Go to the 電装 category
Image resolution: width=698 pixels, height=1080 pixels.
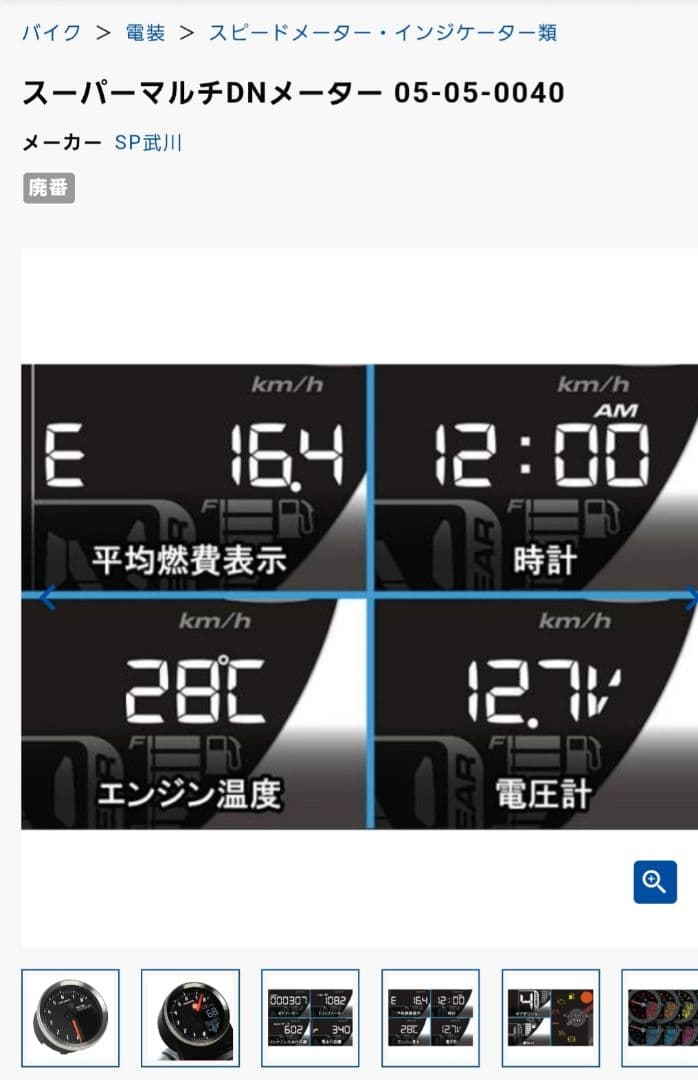[x=145, y=32]
